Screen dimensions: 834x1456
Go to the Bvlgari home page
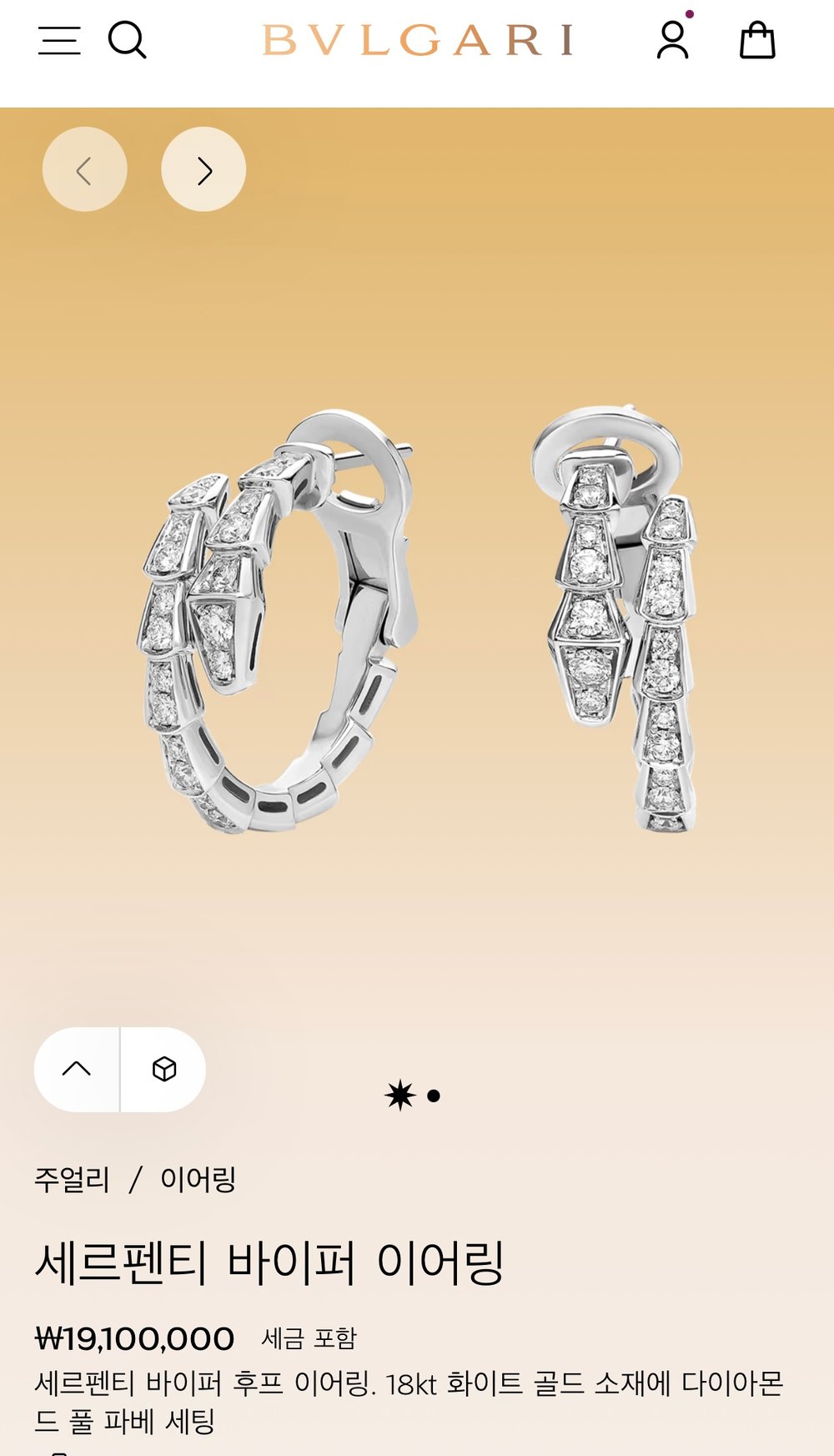[417, 40]
